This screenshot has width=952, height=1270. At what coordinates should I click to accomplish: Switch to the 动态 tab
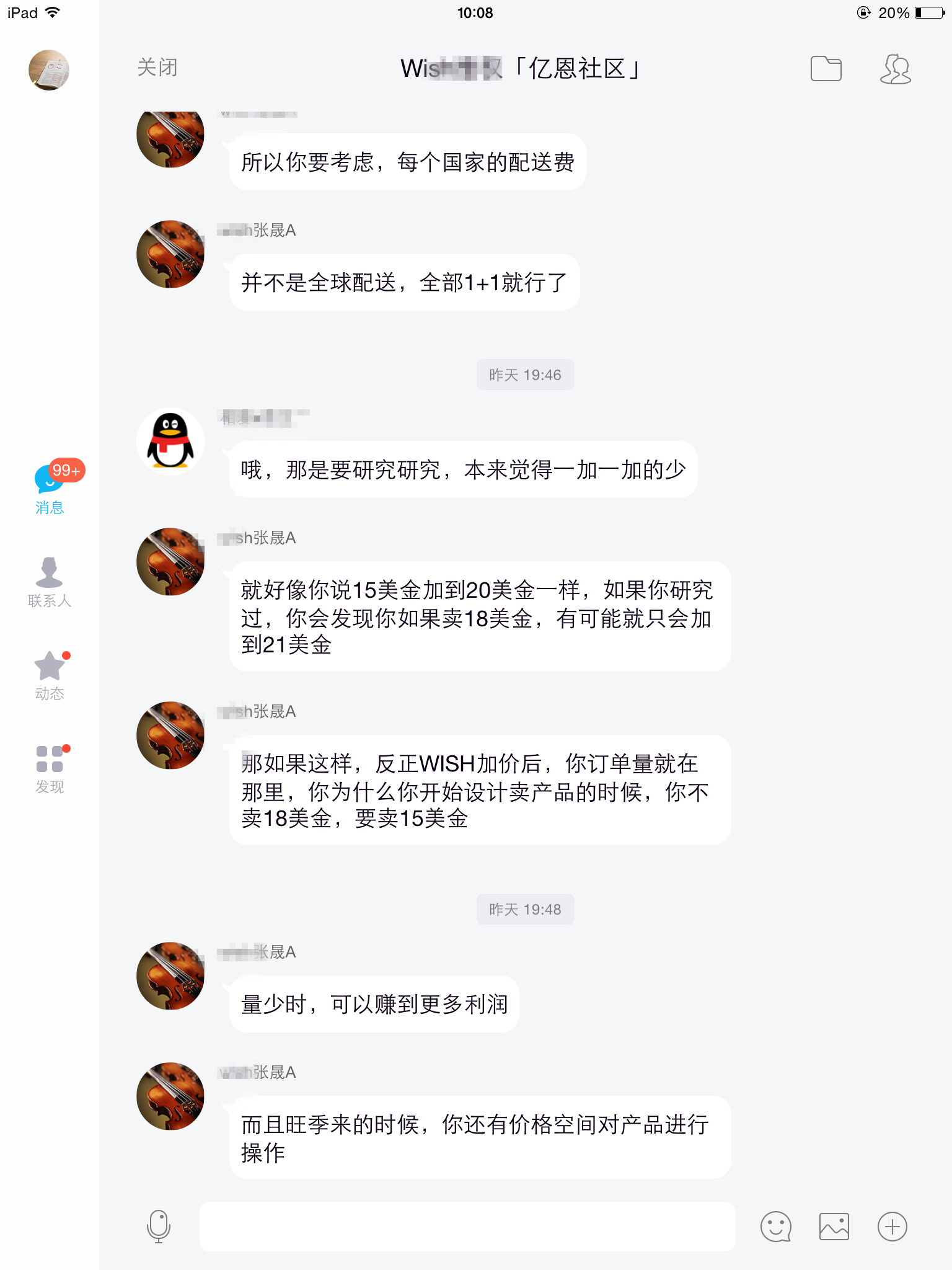(x=50, y=675)
